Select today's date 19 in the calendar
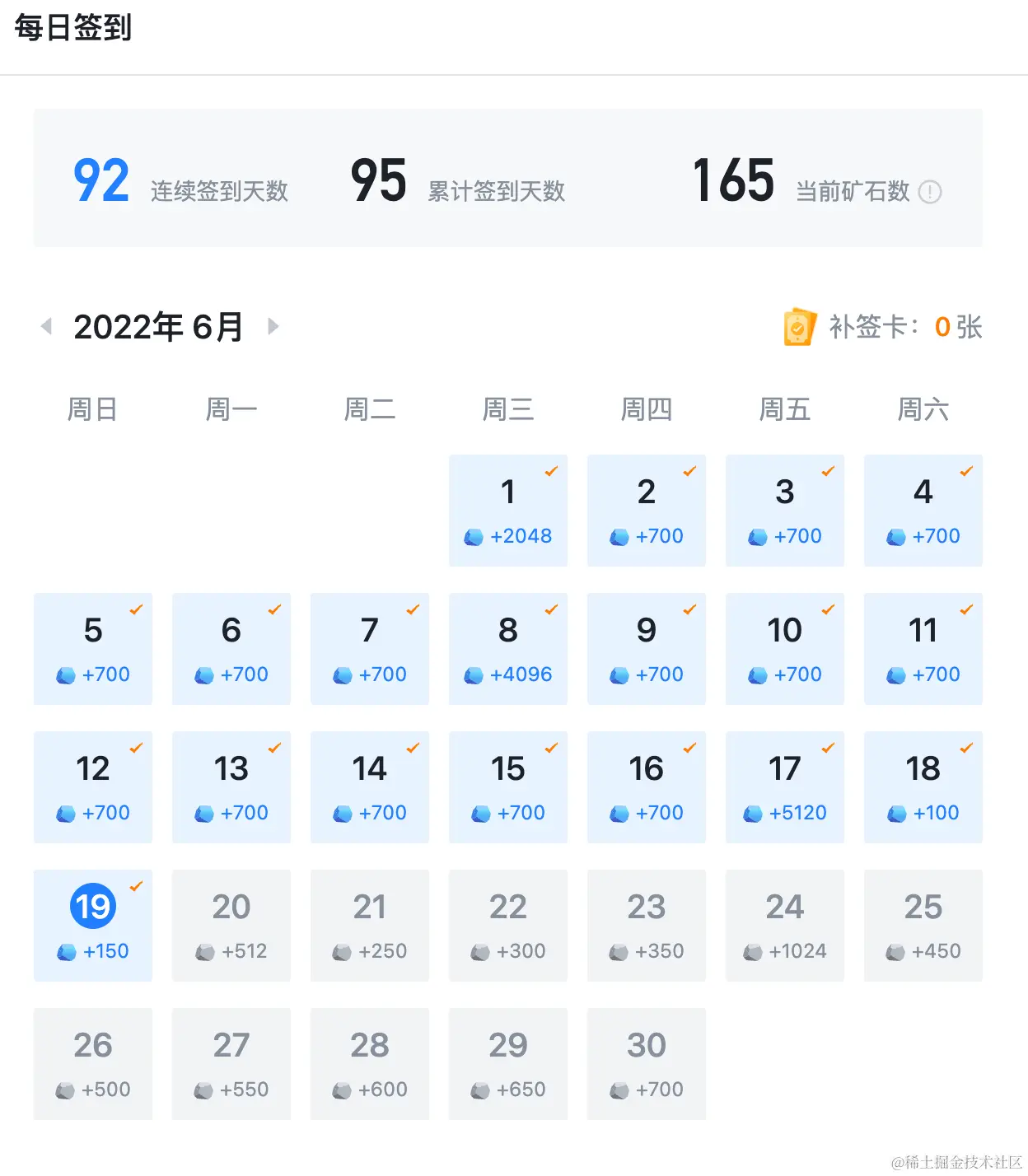The width and height of the screenshot is (1028, 1176). pos(93,925)
